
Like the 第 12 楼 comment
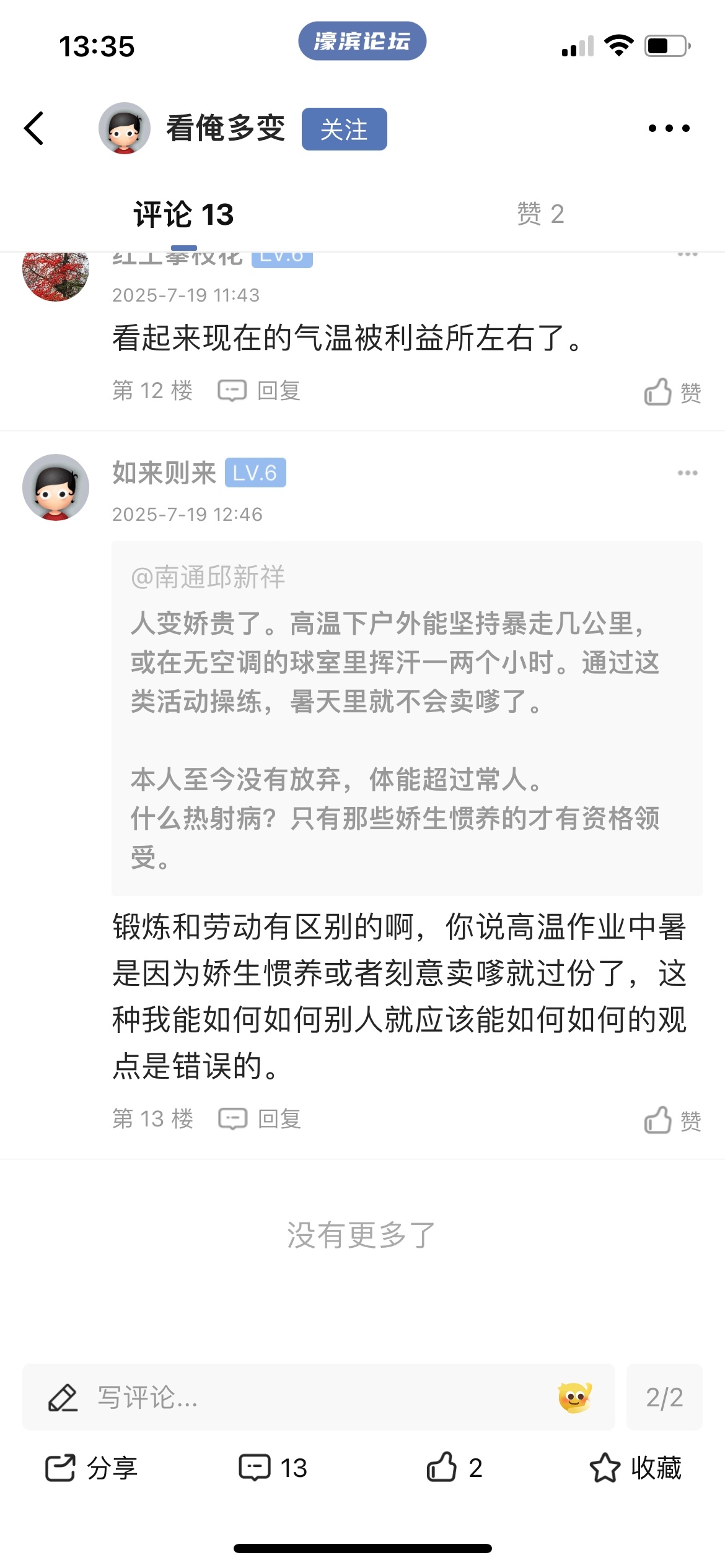coord(672,392)
